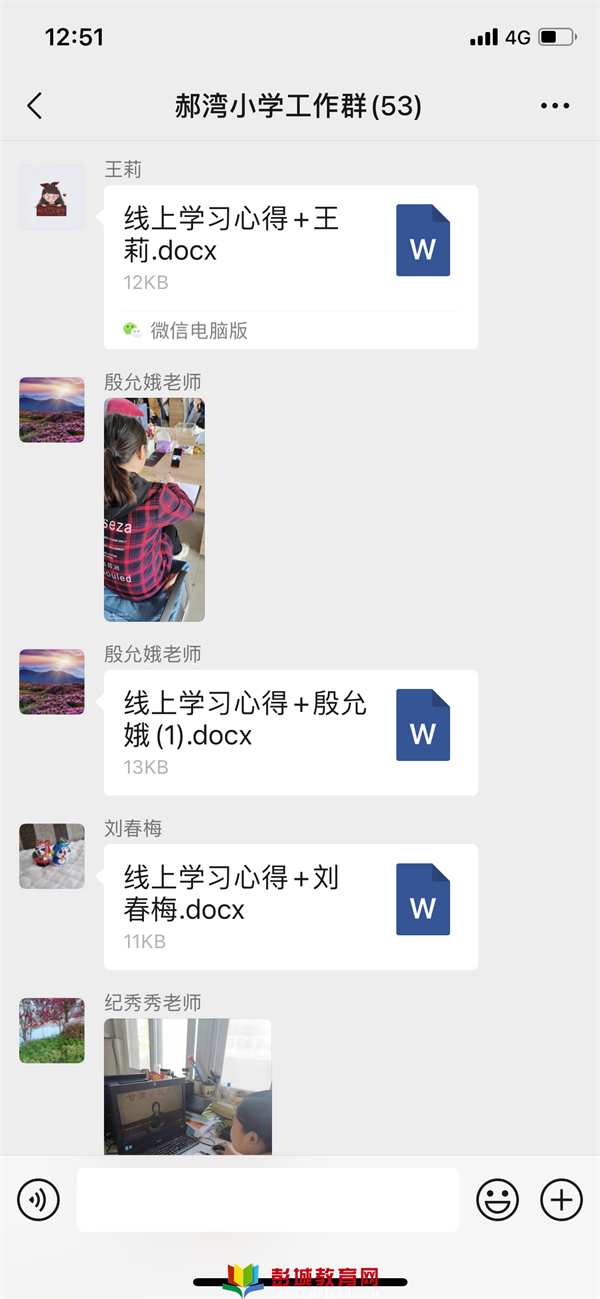The height and width of the screenshot is (1299, 600).
Task: Open 纪秀秀老师's profile avatar
Action: 52,1030
